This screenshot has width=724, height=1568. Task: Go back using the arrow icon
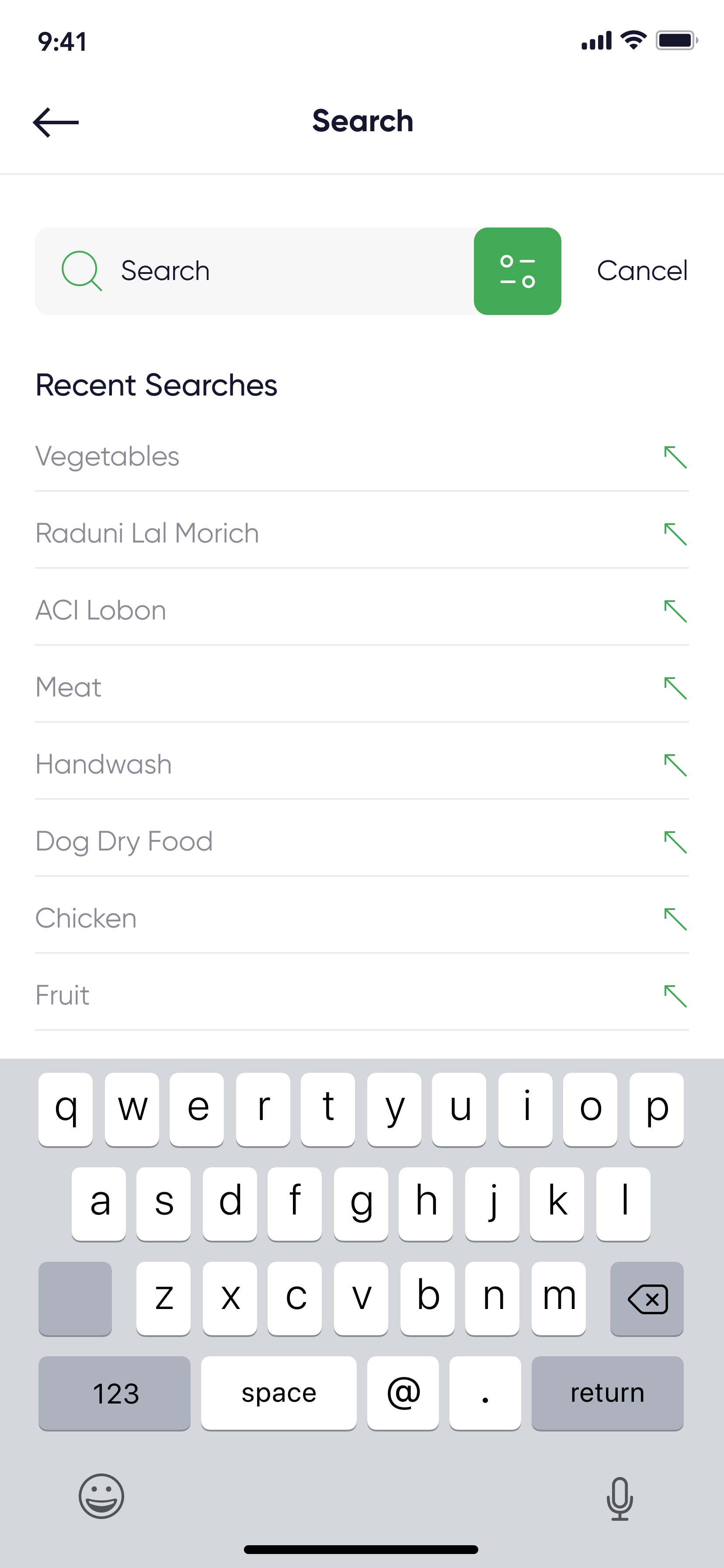[x=56, y=122]
